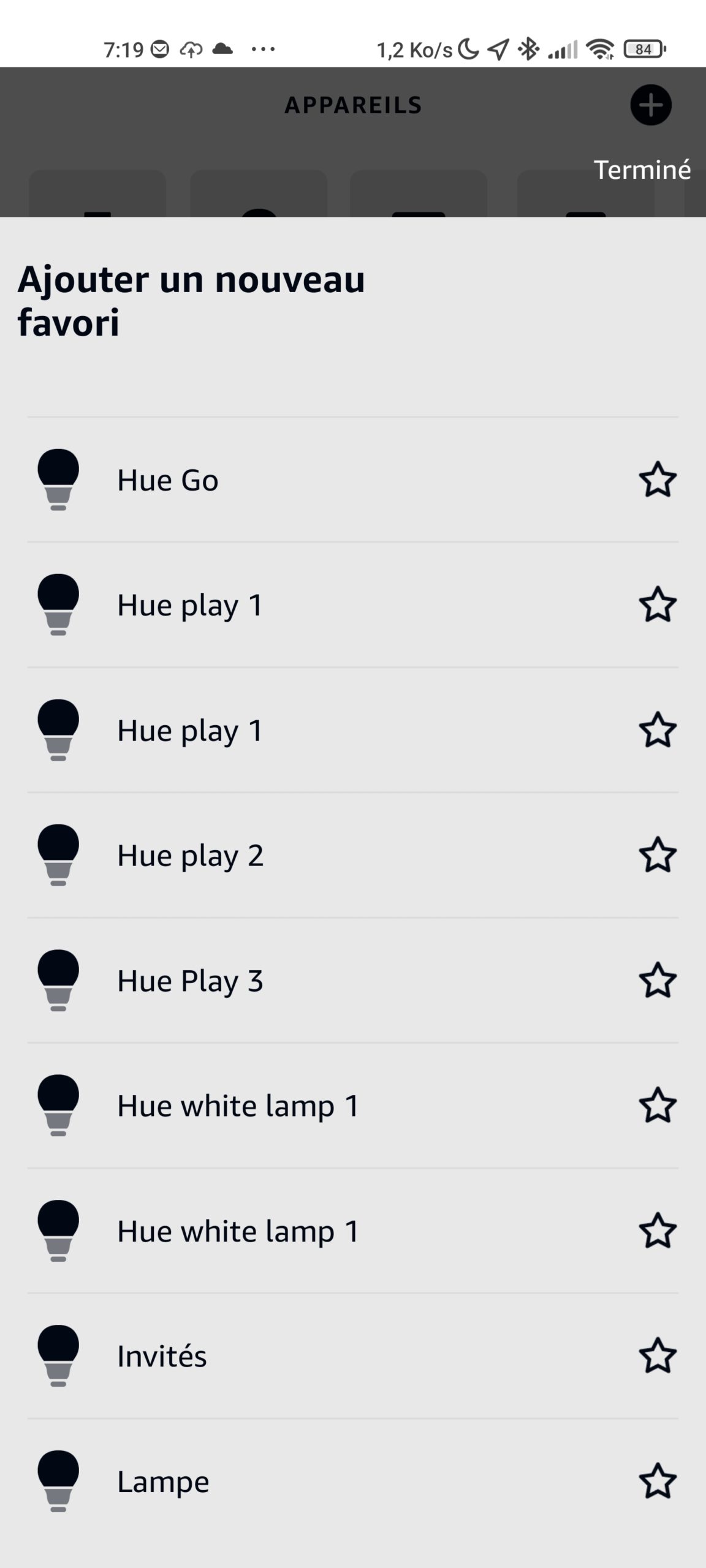Add Hue Play 3 to favorites

click(x=658, y=980)
